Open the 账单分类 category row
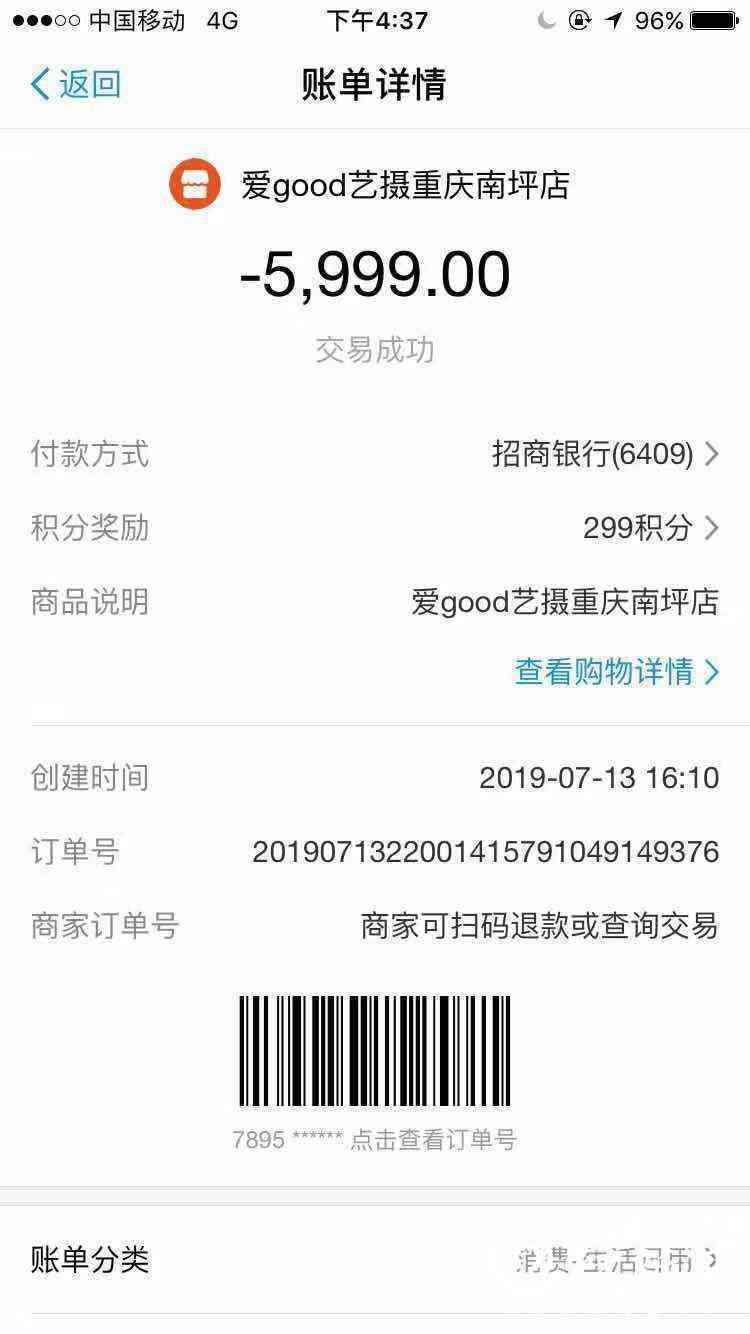Viewport: 750px width, 1334px height. (375, 1260)
